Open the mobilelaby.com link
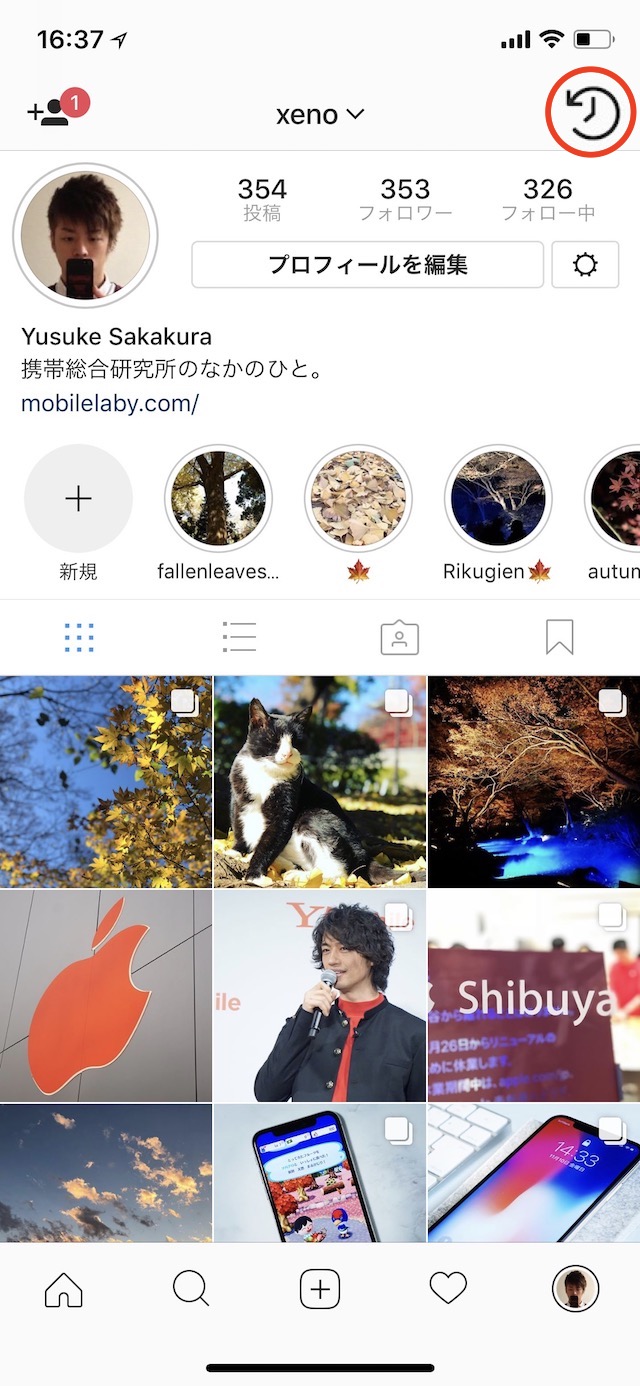The width and height of the screenshot is (640, 1386). click(x=110, y=404)
